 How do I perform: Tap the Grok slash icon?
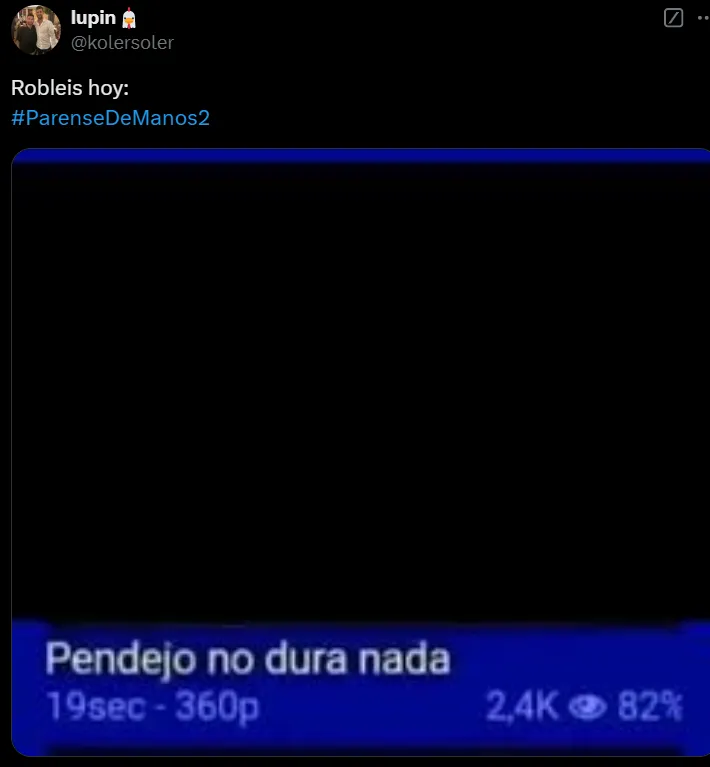[x=674, y=18]
